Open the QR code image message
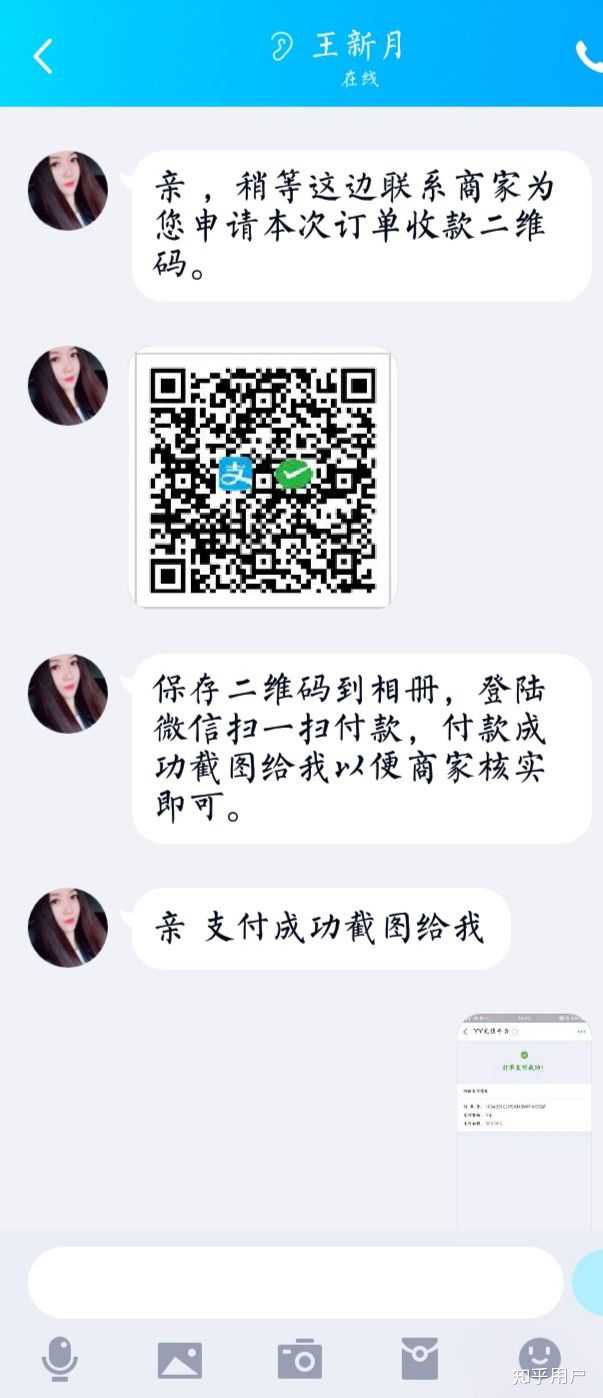Image resolution: width=603 pixels, height=1398 pixels. pos(263,477)
